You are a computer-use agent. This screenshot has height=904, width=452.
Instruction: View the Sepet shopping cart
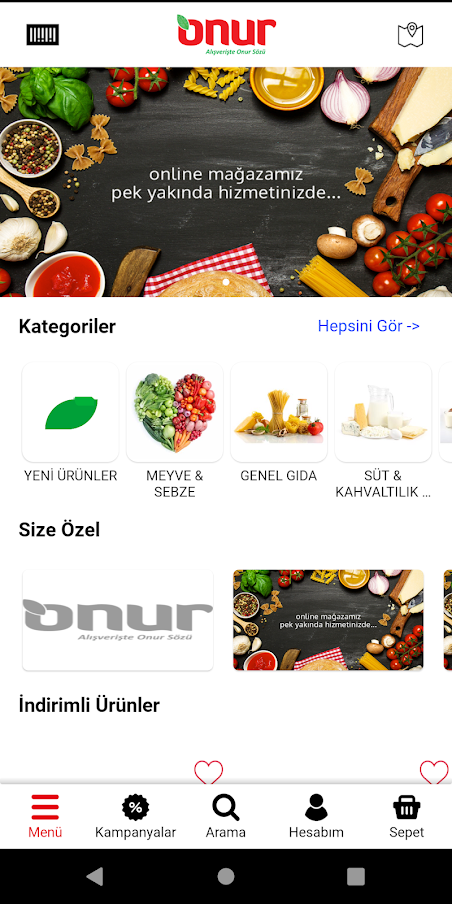coord(406,816)
